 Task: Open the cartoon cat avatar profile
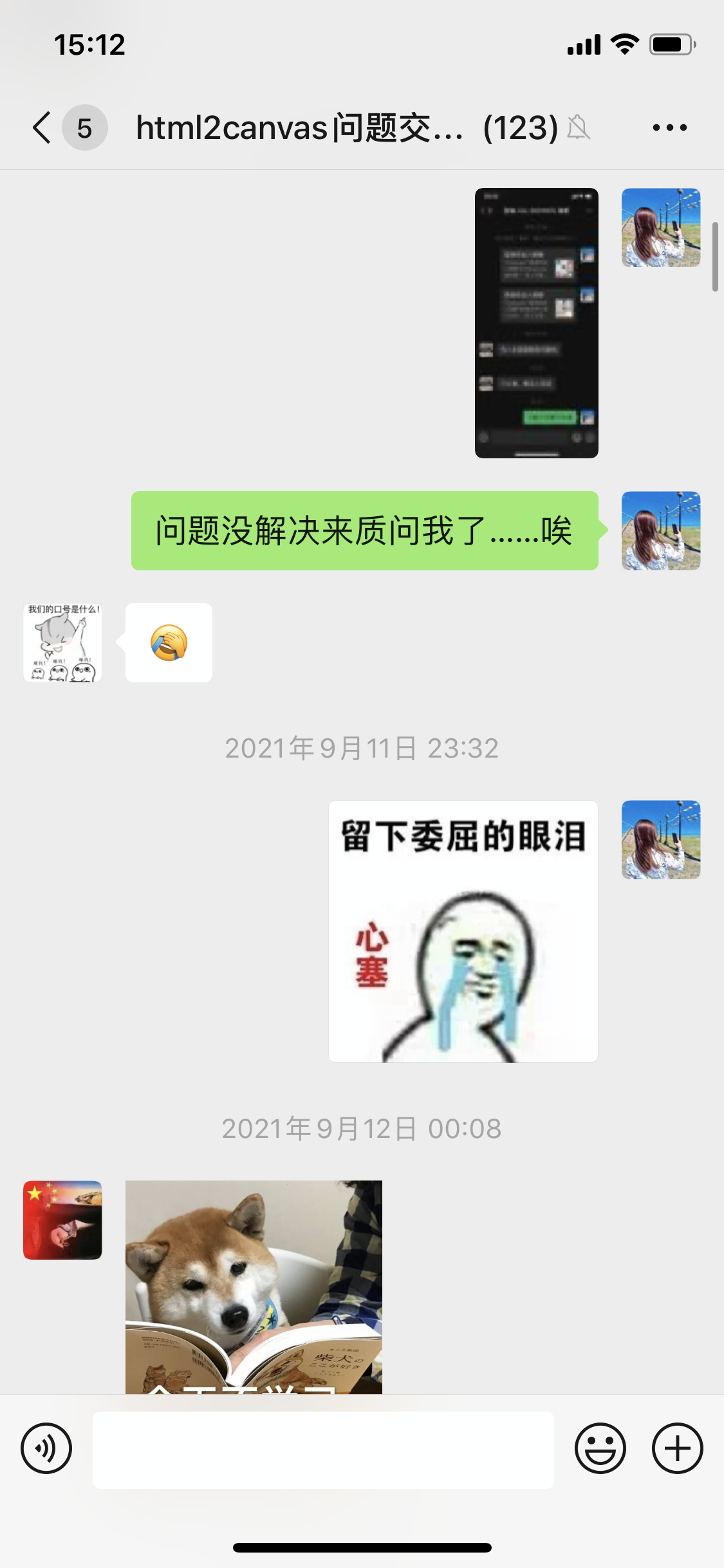[62, 642]
